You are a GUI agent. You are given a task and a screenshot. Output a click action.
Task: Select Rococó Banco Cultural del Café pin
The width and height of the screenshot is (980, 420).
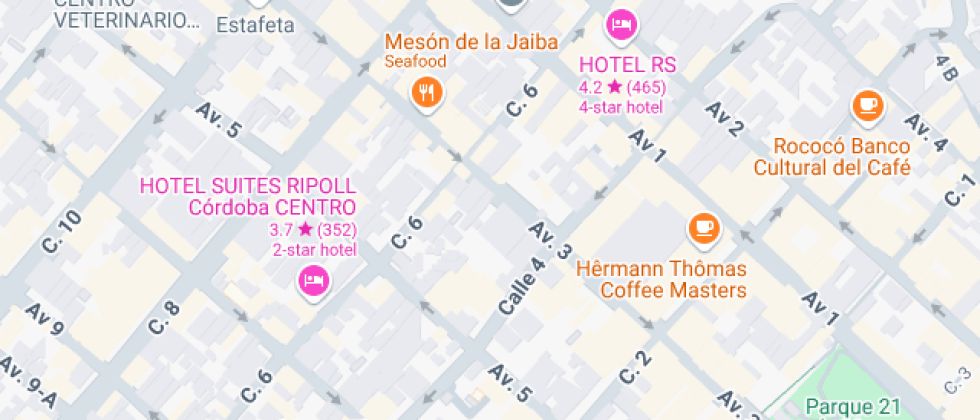tap(867, 104)
